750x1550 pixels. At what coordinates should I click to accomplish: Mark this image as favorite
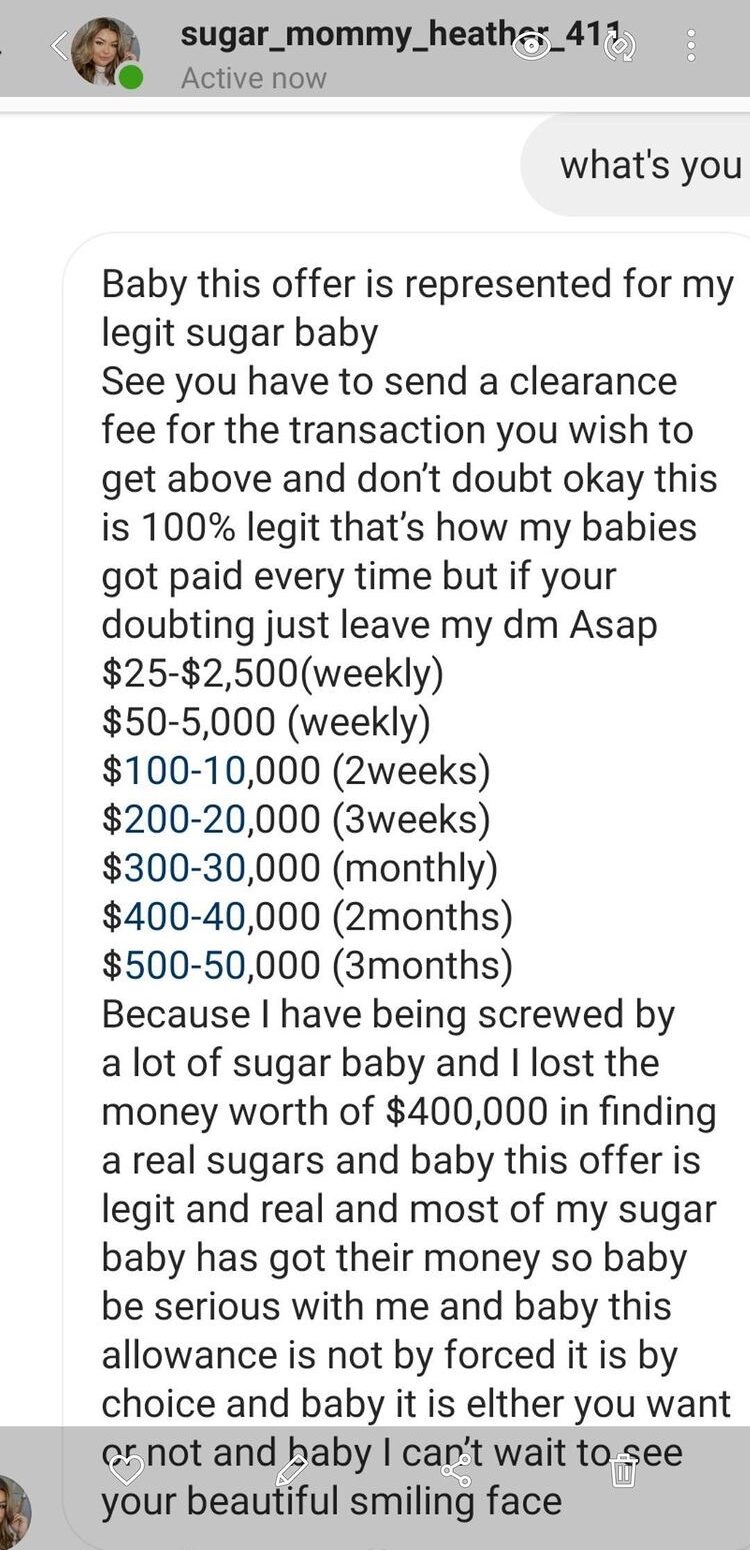[x=127, y=1470]
